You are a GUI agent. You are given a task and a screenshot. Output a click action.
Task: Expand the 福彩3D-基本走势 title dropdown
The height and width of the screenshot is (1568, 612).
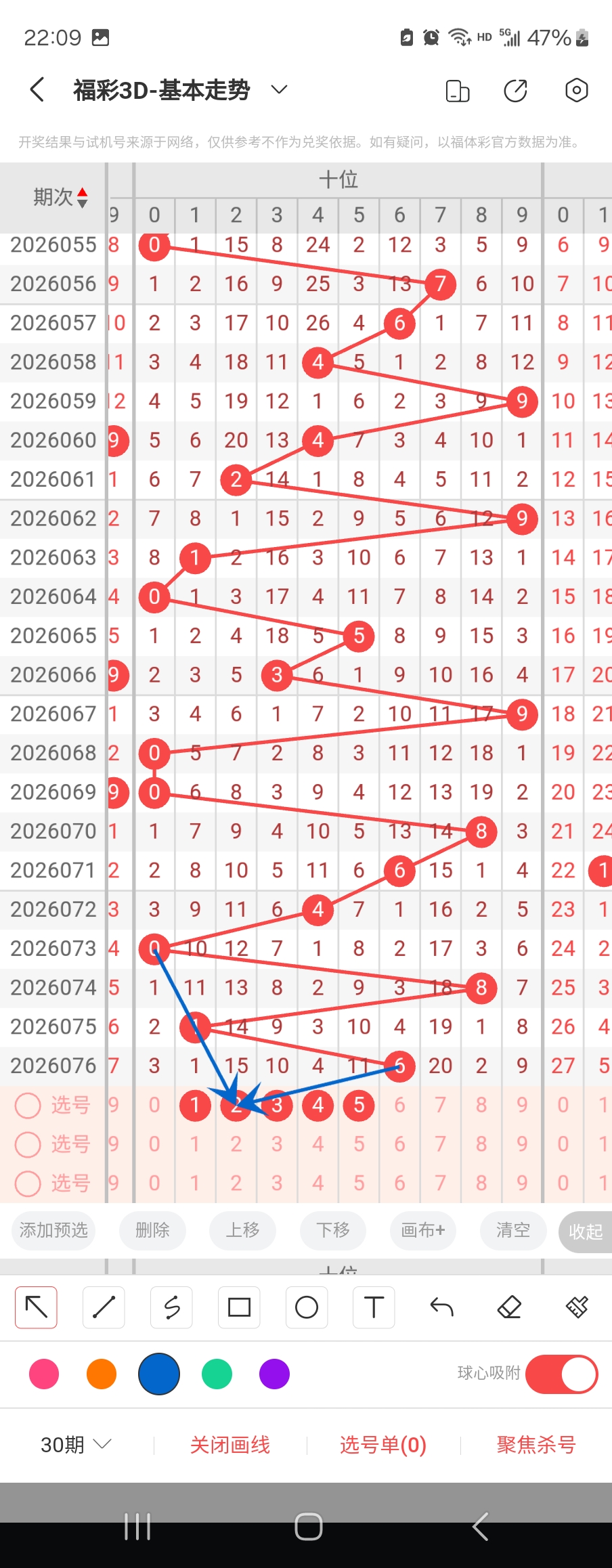[x=279, y=89]
